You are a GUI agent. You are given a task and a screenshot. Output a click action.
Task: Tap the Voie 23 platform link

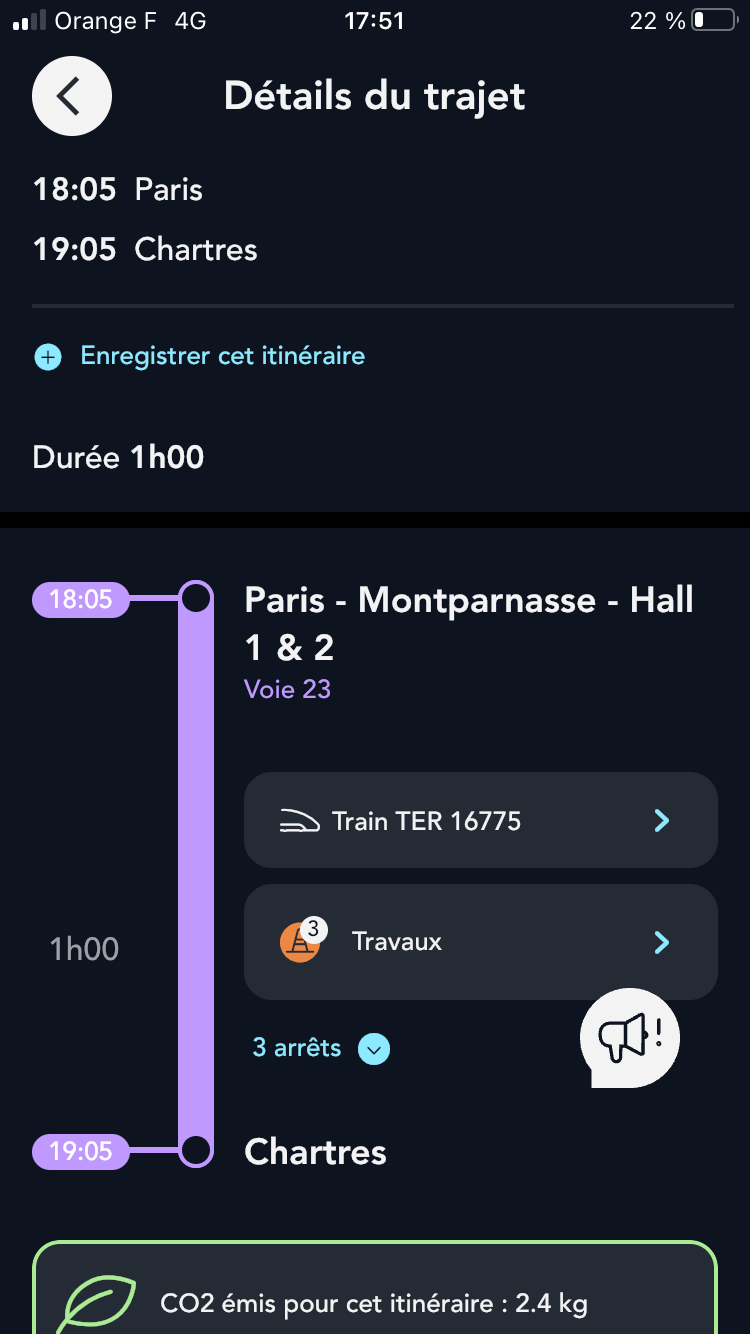click(287, 689)
